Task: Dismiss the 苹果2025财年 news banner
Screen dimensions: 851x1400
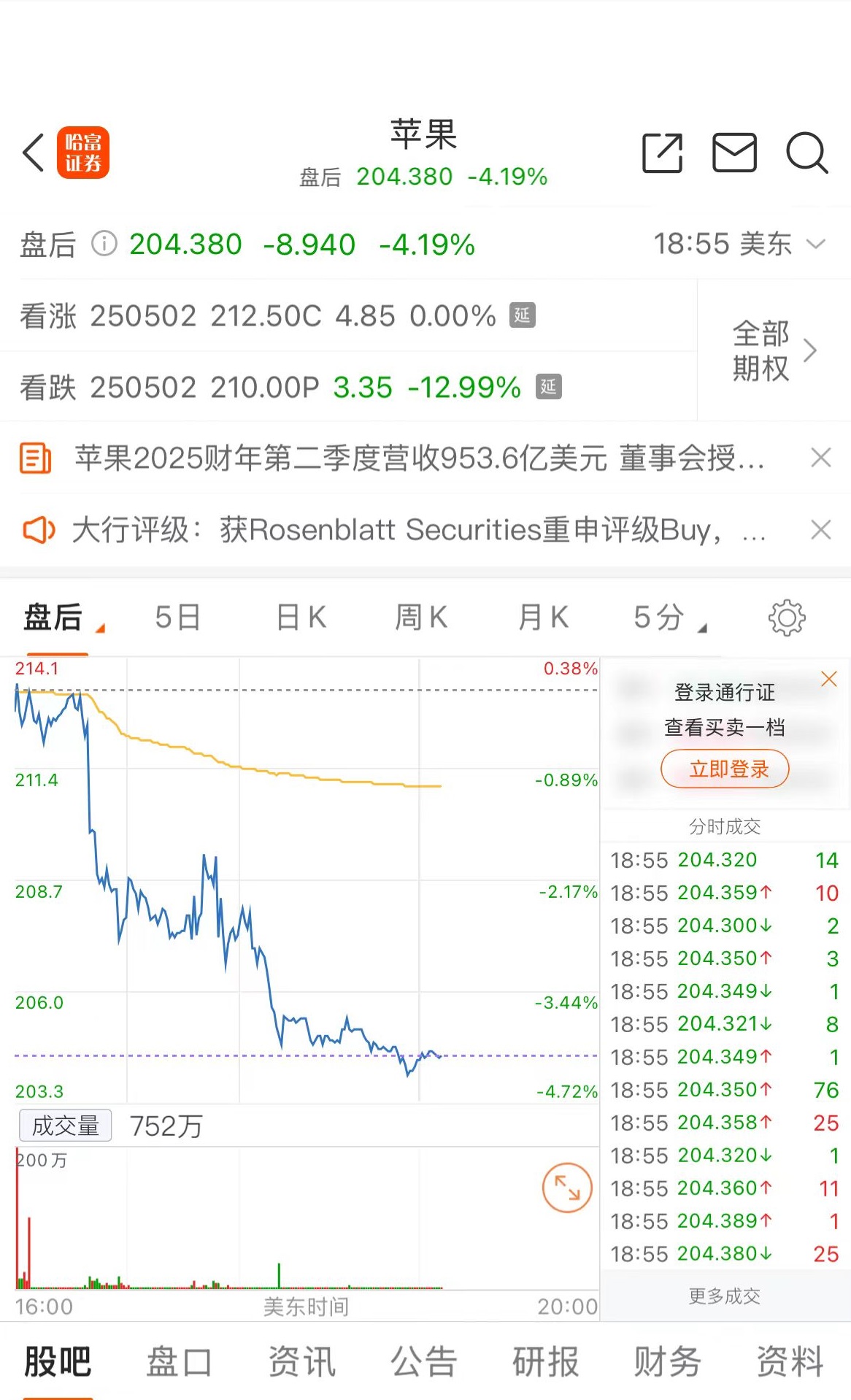Action: coord(821,458)
